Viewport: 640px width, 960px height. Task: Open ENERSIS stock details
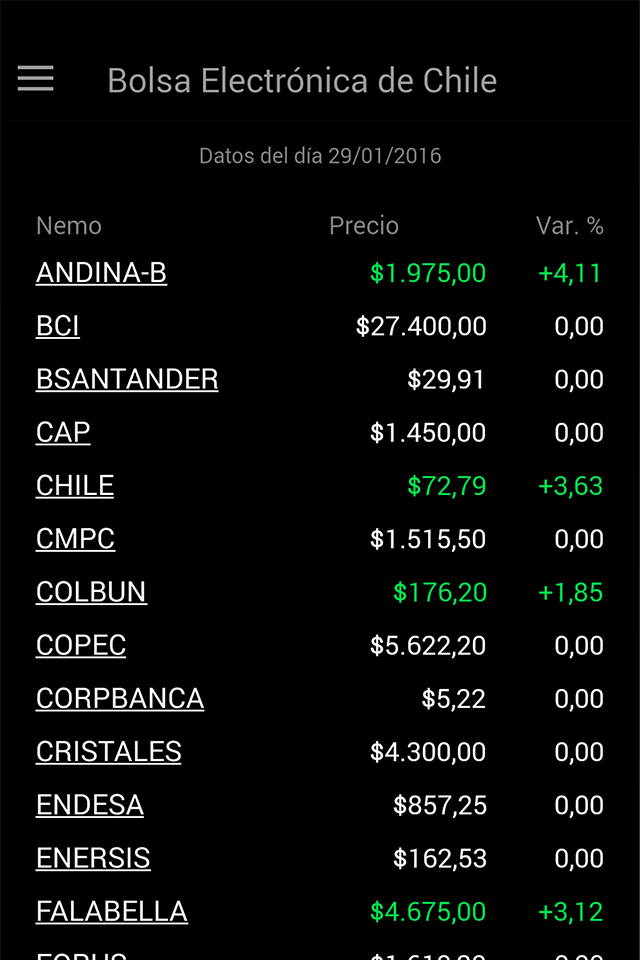93,858
